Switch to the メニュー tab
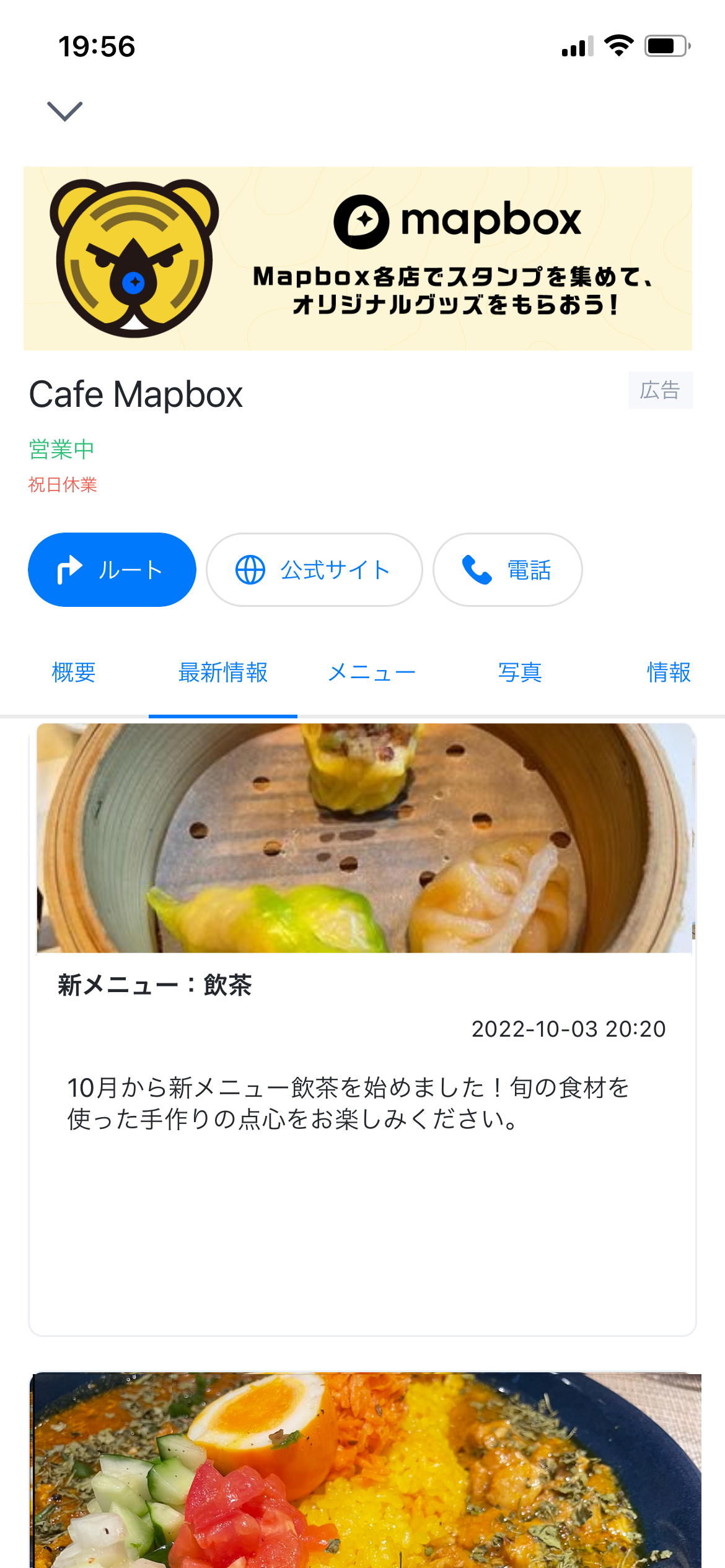725x1568 pixels. click(372, 673)
